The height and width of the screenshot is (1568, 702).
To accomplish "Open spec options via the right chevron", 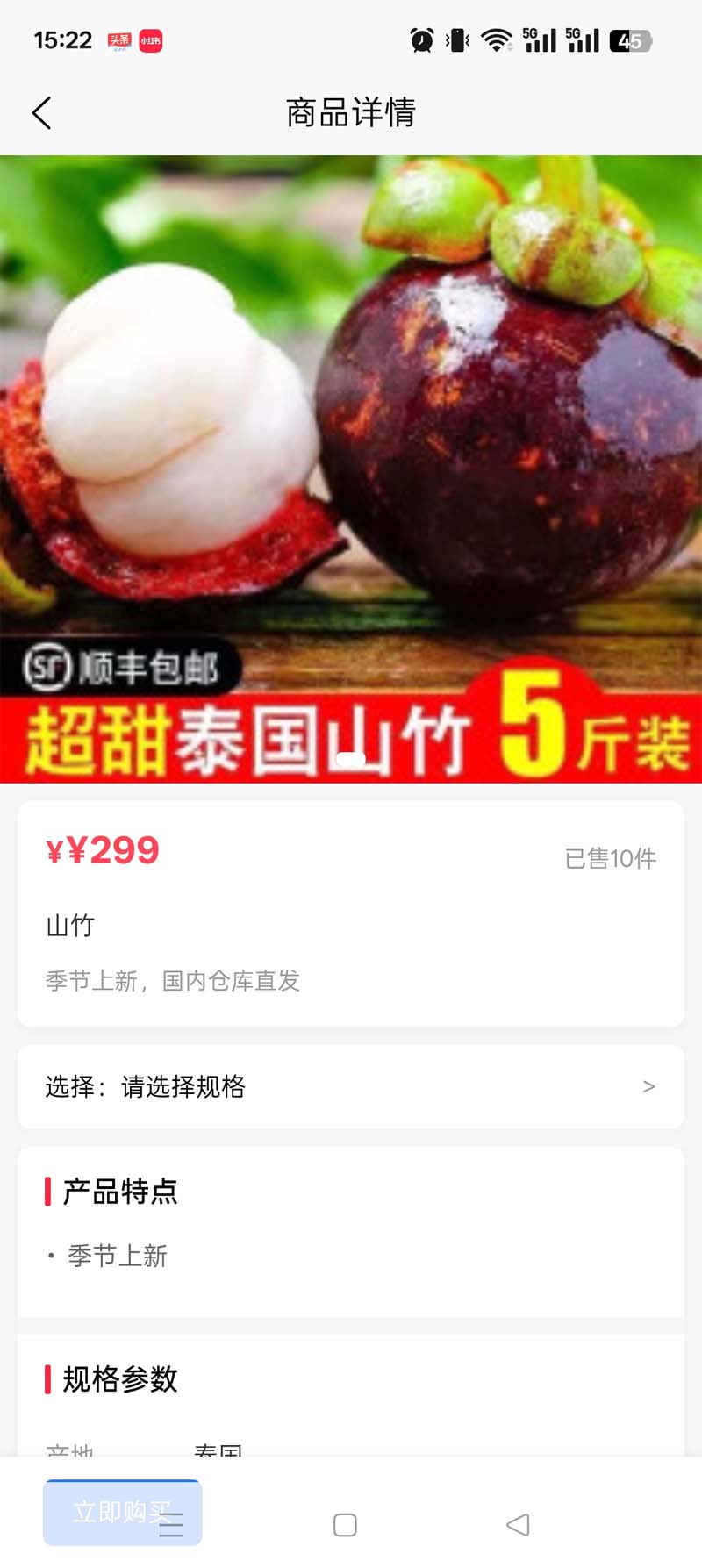I will pos(649,1086).
